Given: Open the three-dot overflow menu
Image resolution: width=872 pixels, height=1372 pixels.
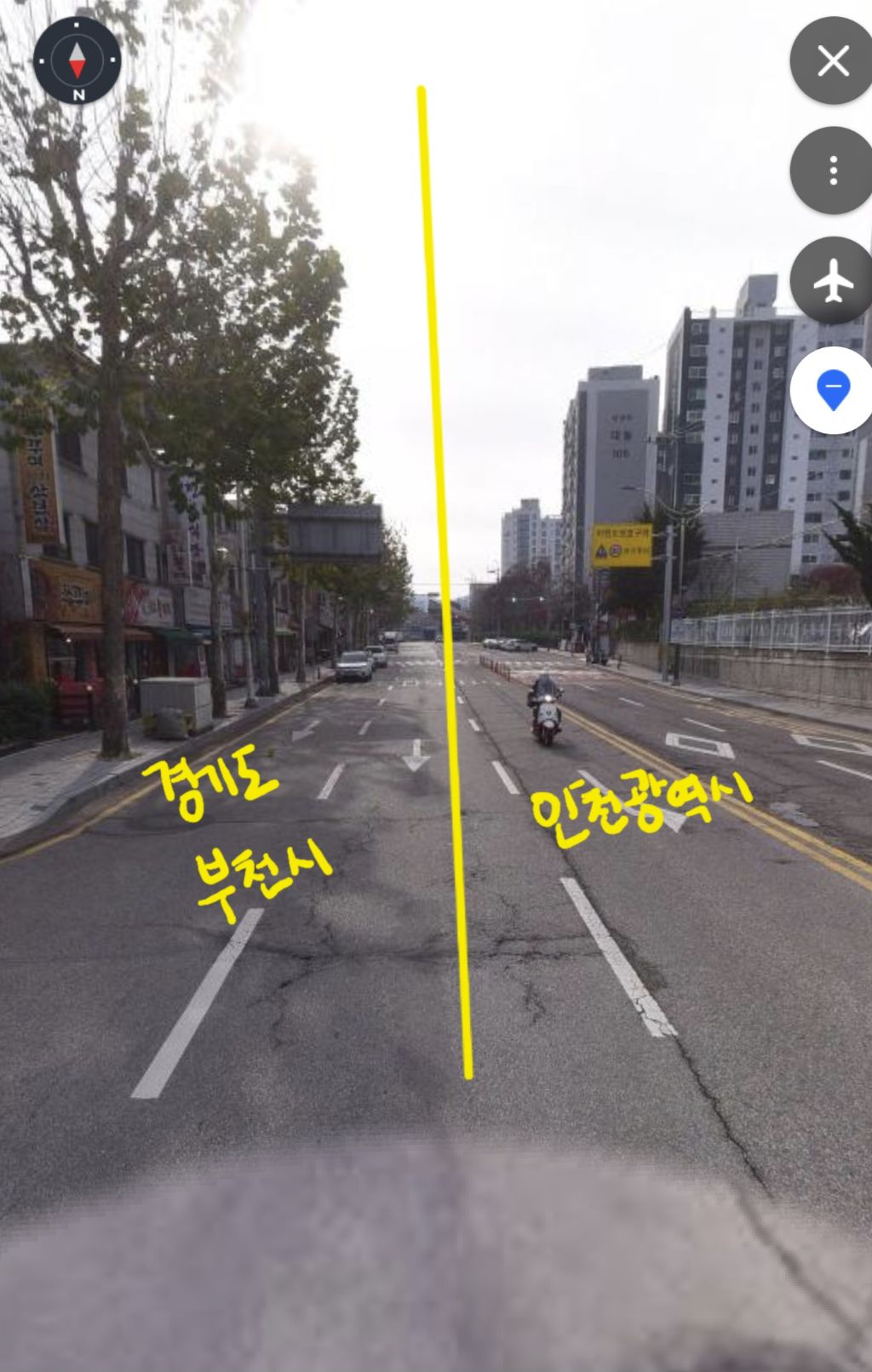Looking at the screenshot, I should coord(832,171).
